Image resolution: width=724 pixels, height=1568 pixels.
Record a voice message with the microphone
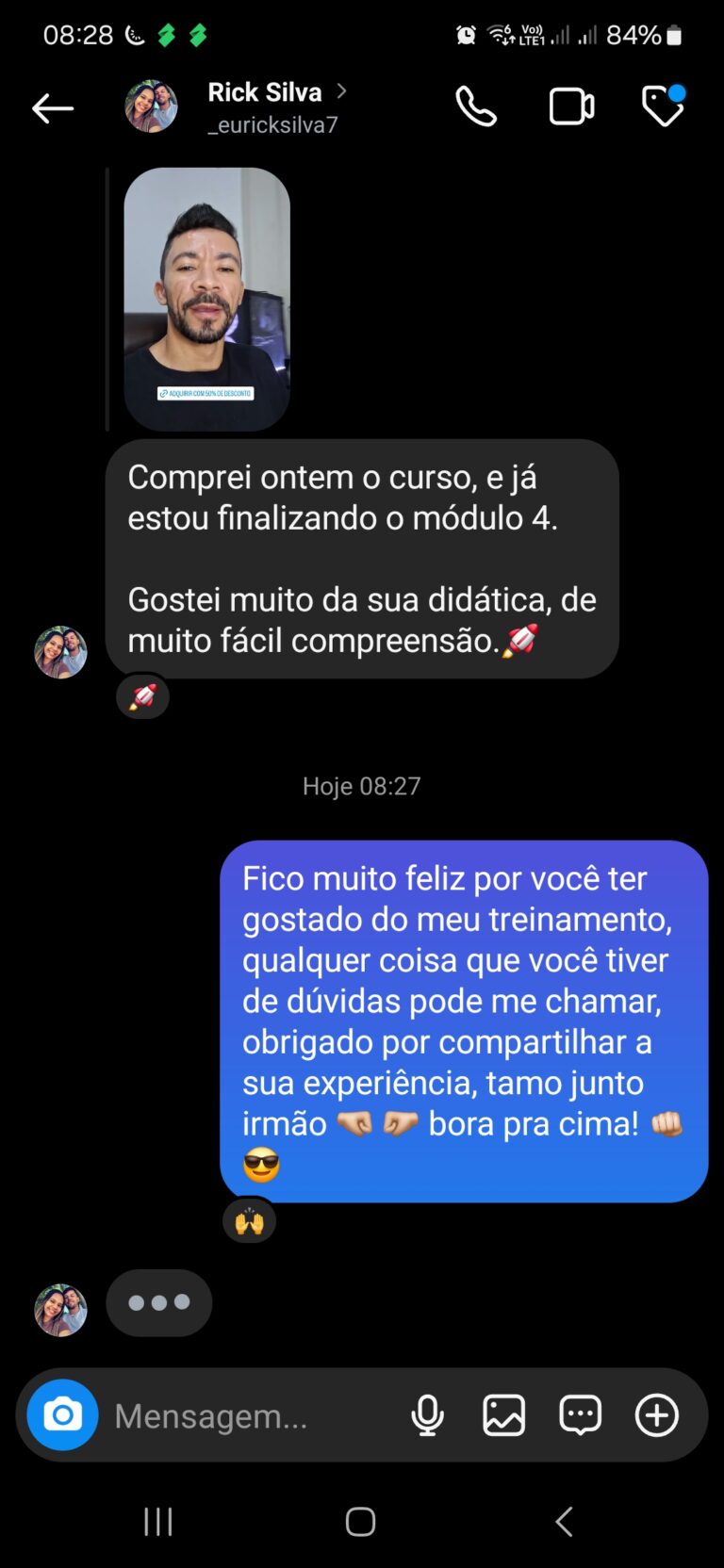(428, 1415)
